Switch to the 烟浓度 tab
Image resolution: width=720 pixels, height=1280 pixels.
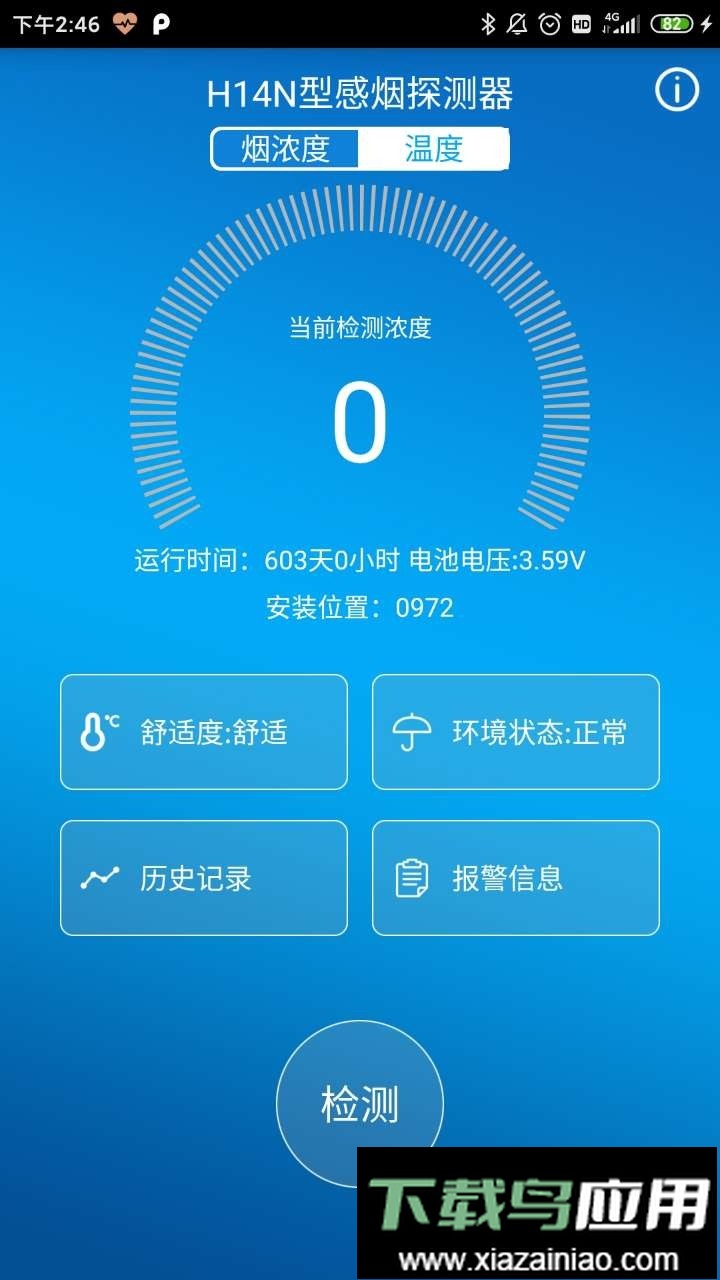[x=286, y=149]
